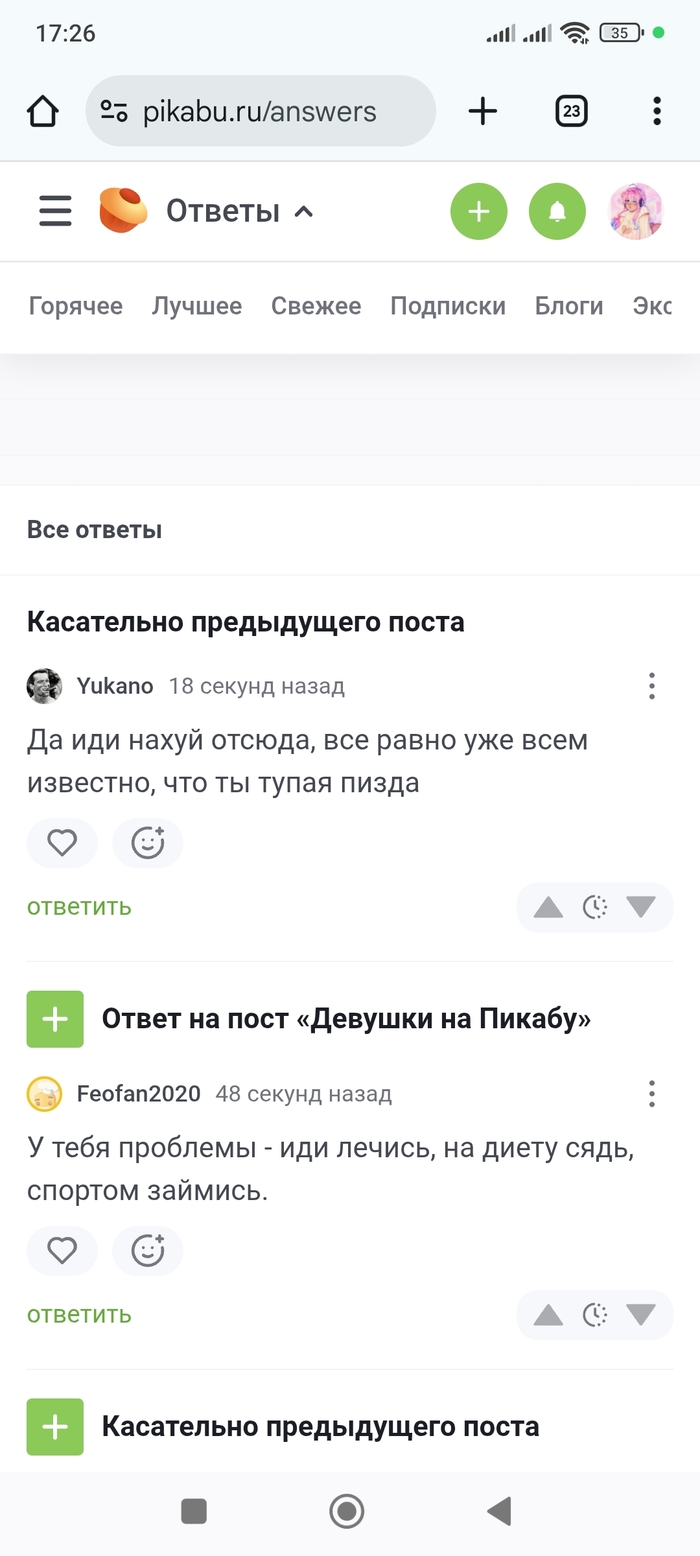Switch to the Свежее tab

pyautogui.click(x=316, y=306)
